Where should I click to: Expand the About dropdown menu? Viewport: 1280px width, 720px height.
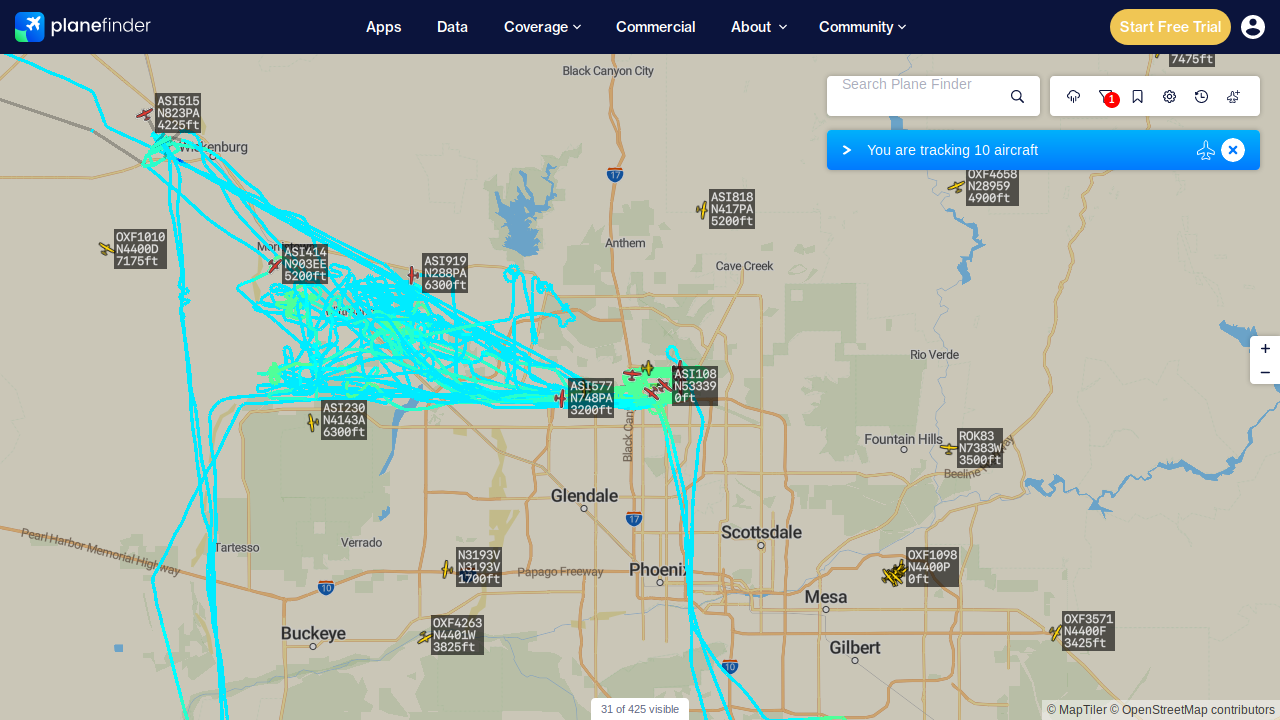pos(759,27)
